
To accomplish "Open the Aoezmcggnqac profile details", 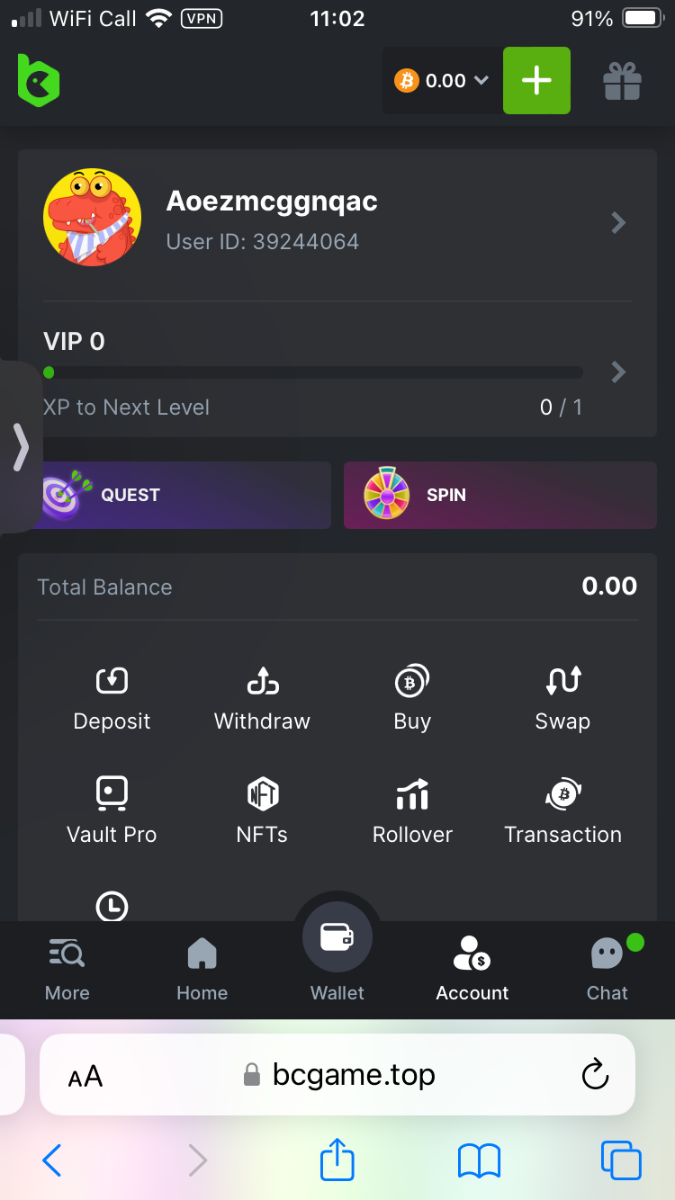I will coord(337,221).
